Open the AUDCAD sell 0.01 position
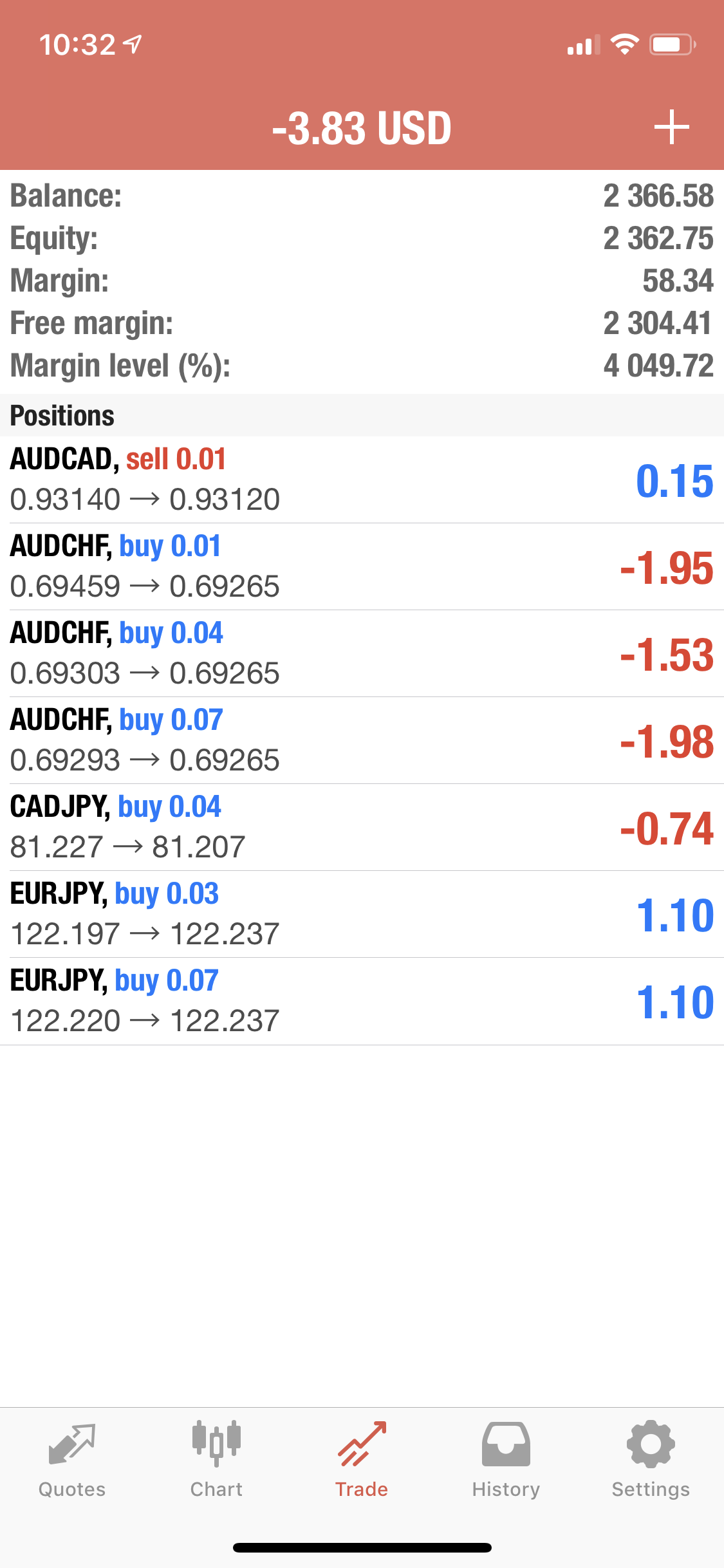724x1568 pixels. click(x=362, y=480)
